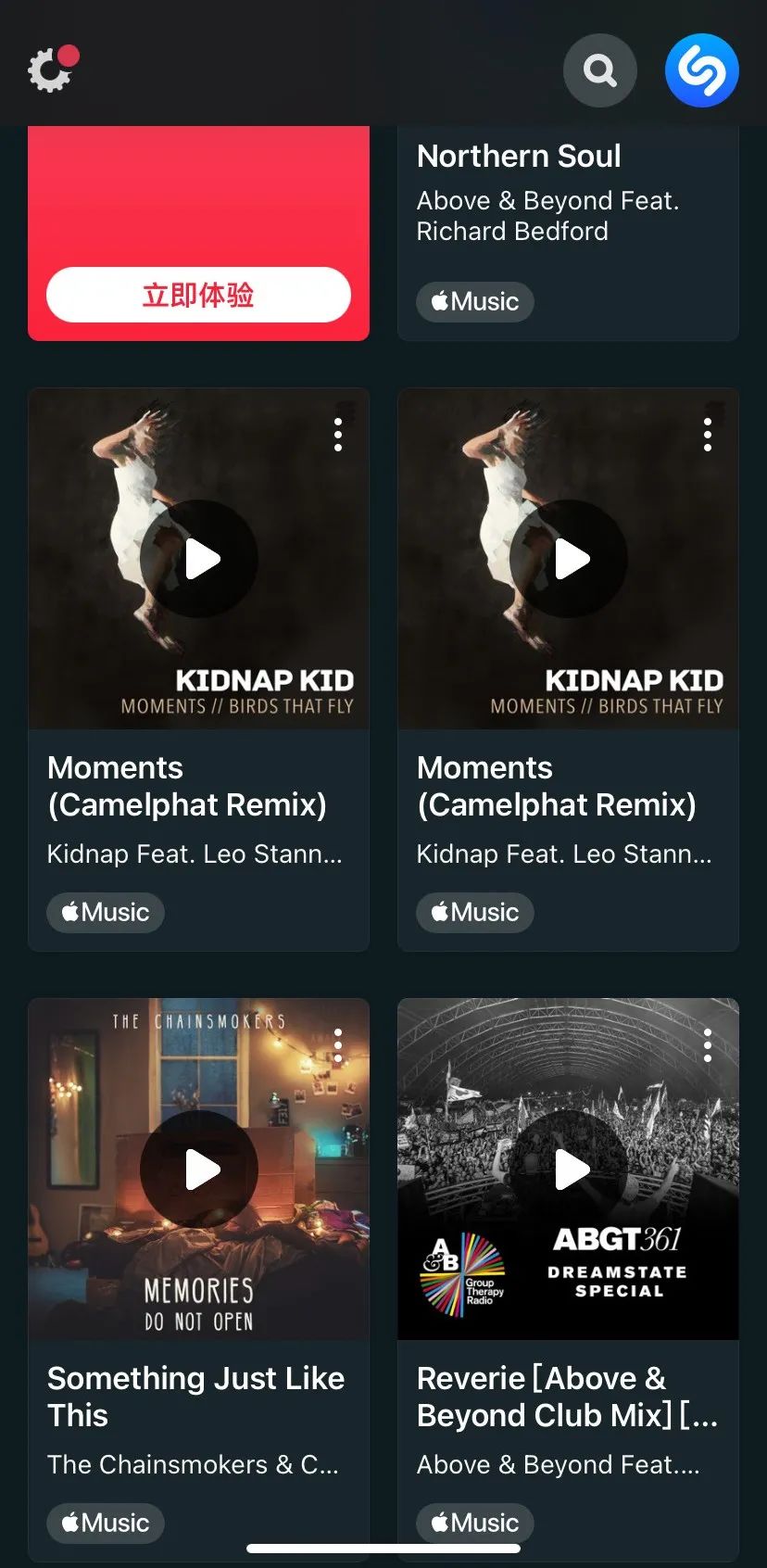Play Reverie Above & Beyond Club Mix
767x1568 pixels.
[569, 1170]
